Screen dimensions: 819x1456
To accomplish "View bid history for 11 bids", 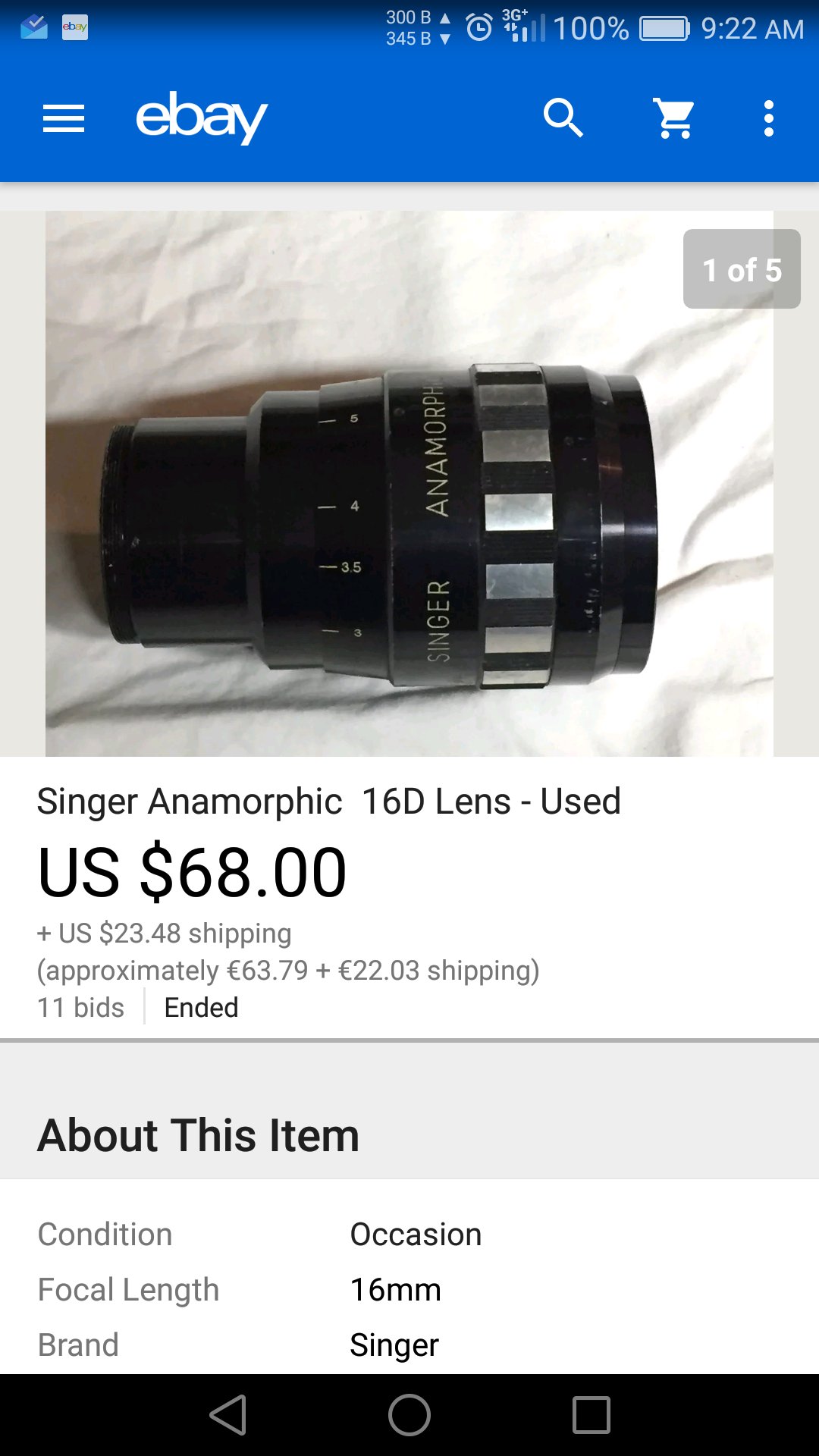I will (x=81, y=1008).
